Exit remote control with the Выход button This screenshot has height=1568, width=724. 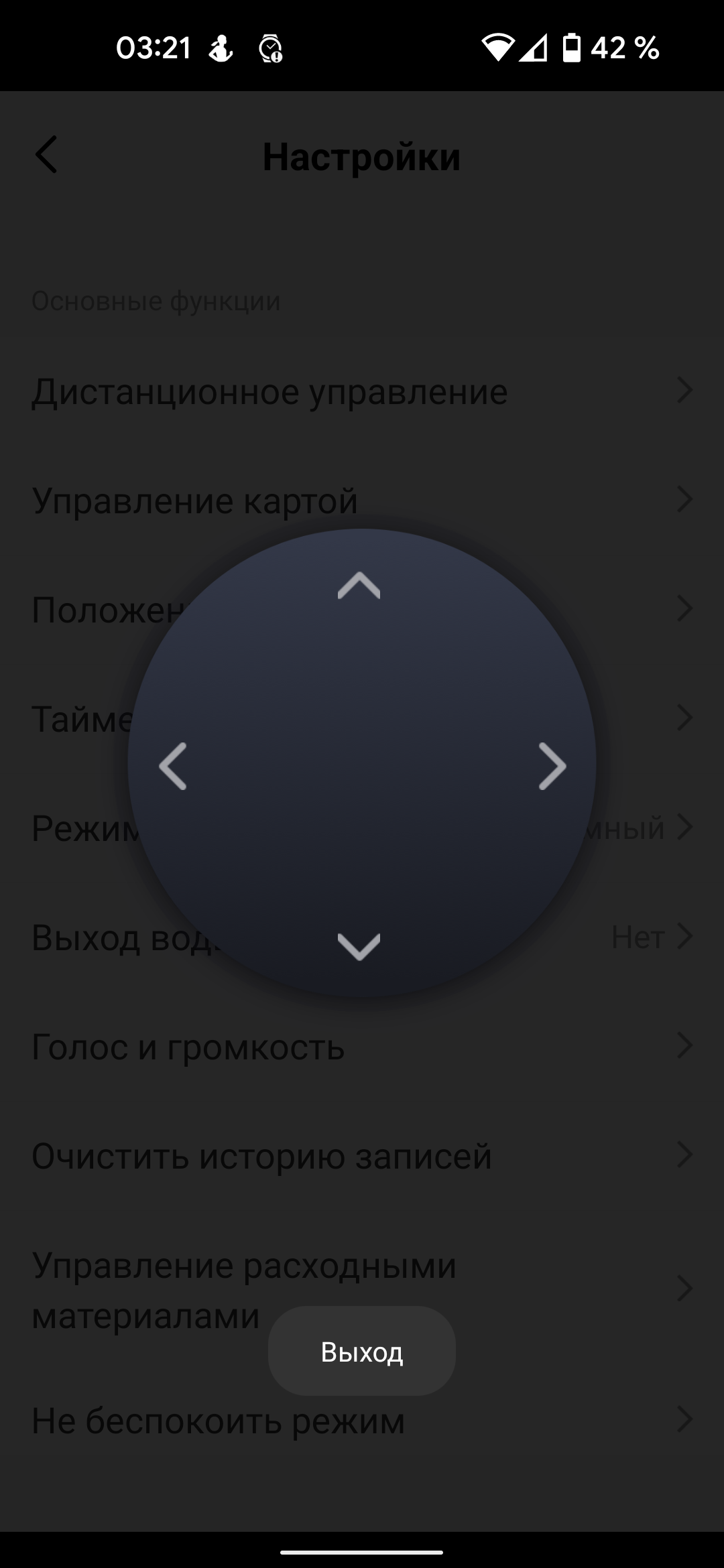pyautogui.click(x=362, y=1352)
